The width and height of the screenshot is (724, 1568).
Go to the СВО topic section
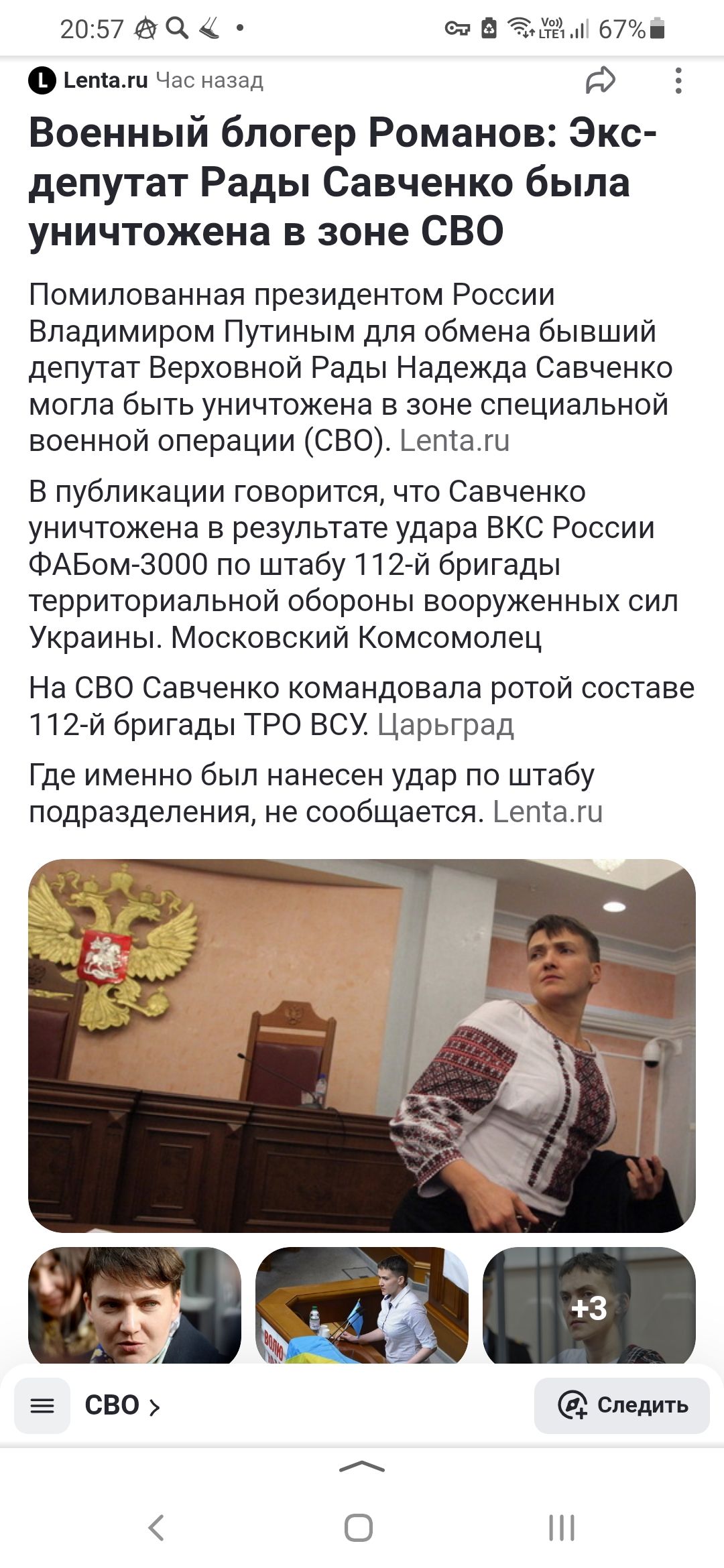(x=122, y=1406)
